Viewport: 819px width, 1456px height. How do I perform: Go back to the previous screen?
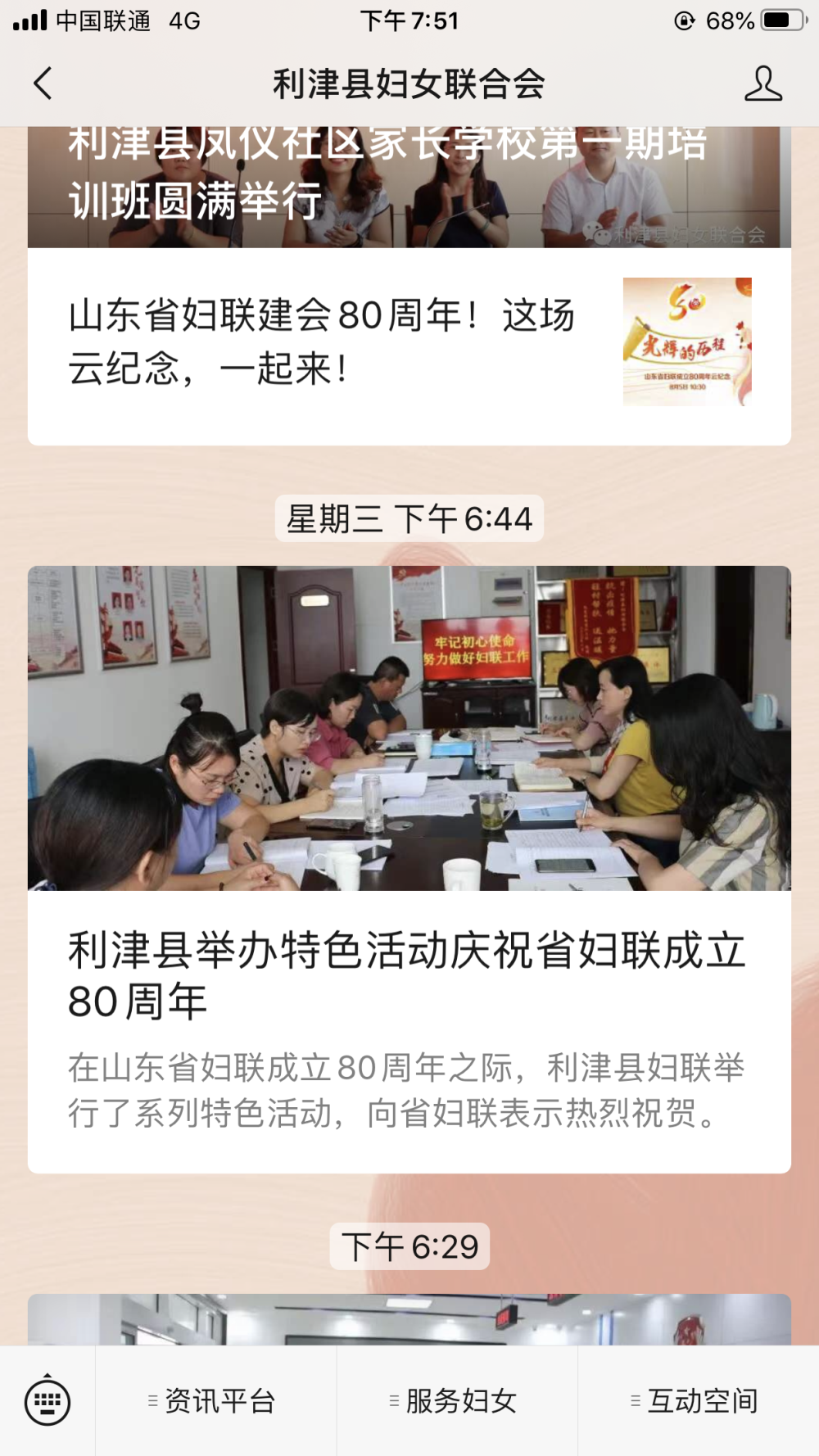[x=43, y=84]
